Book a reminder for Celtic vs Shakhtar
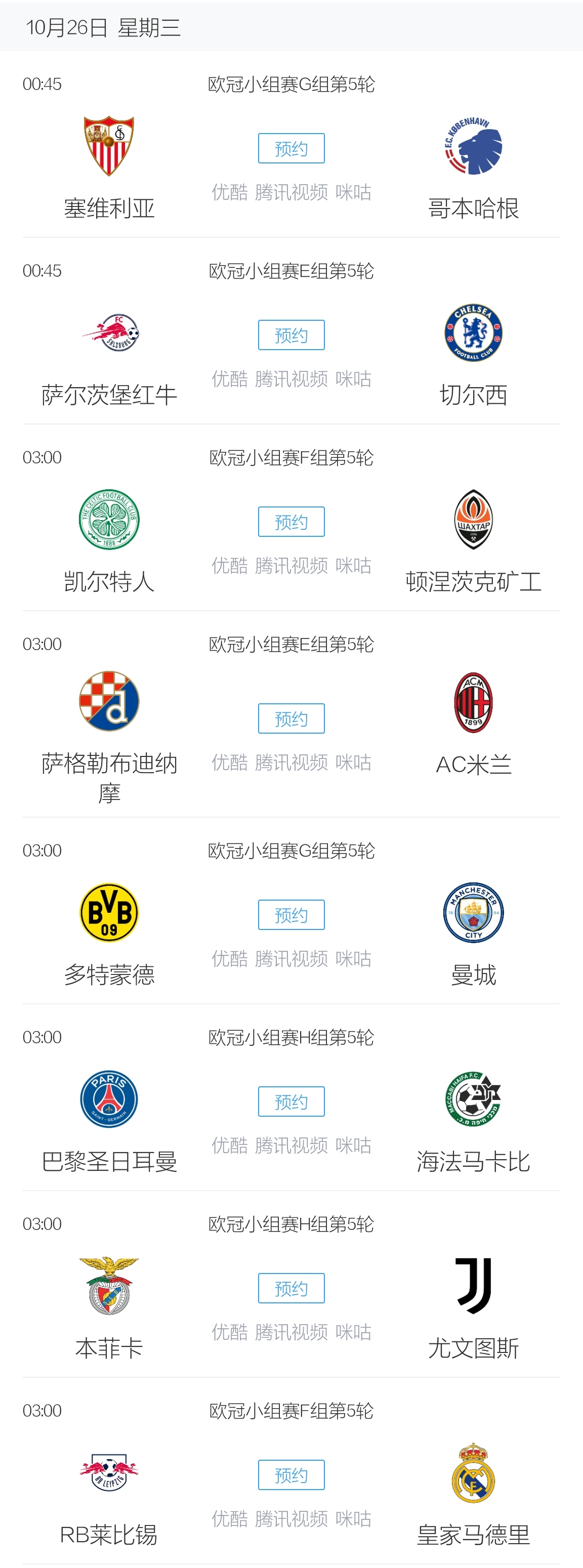The height and width of the screenshot is (1568, 583). pyautogui.click(x=291, y=522)
